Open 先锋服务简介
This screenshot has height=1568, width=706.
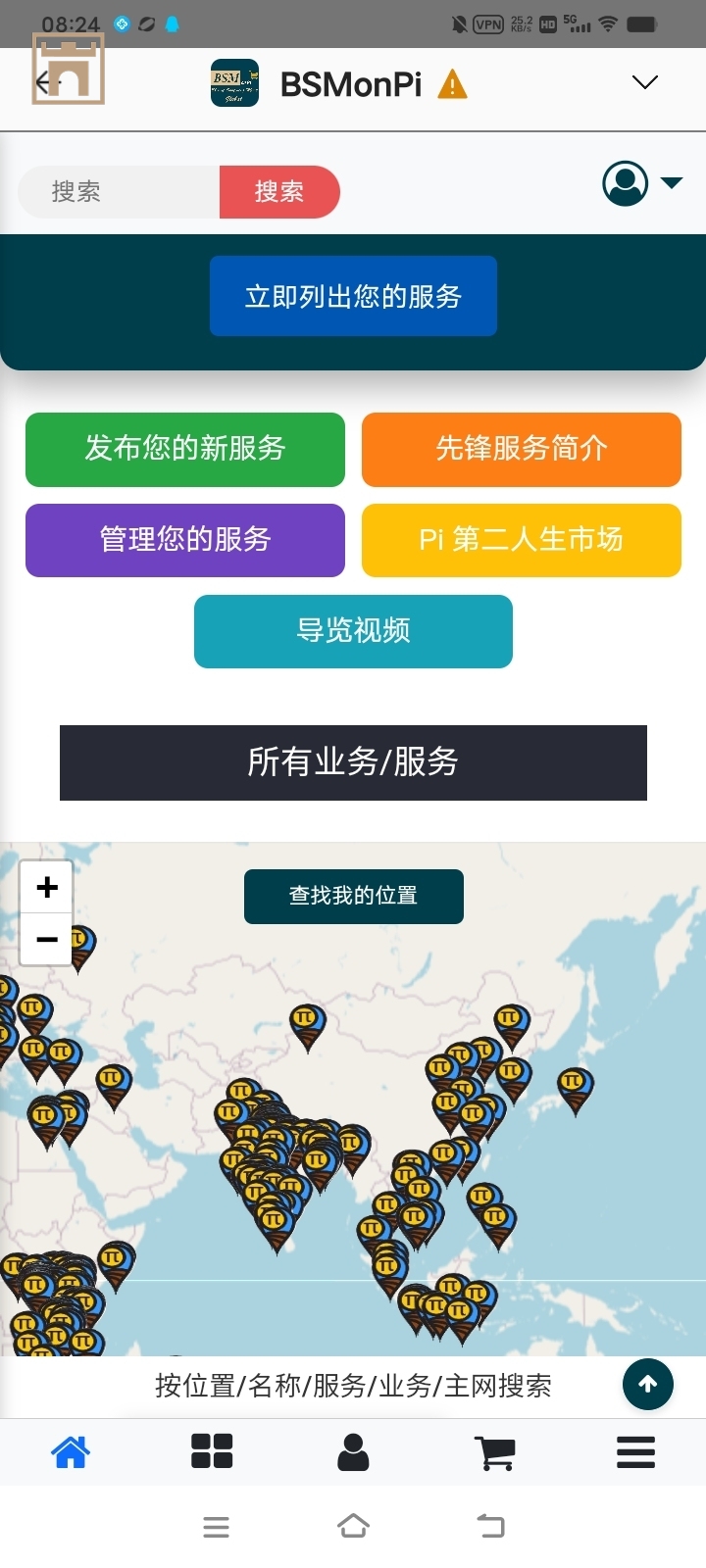click(x=521, y=449)
